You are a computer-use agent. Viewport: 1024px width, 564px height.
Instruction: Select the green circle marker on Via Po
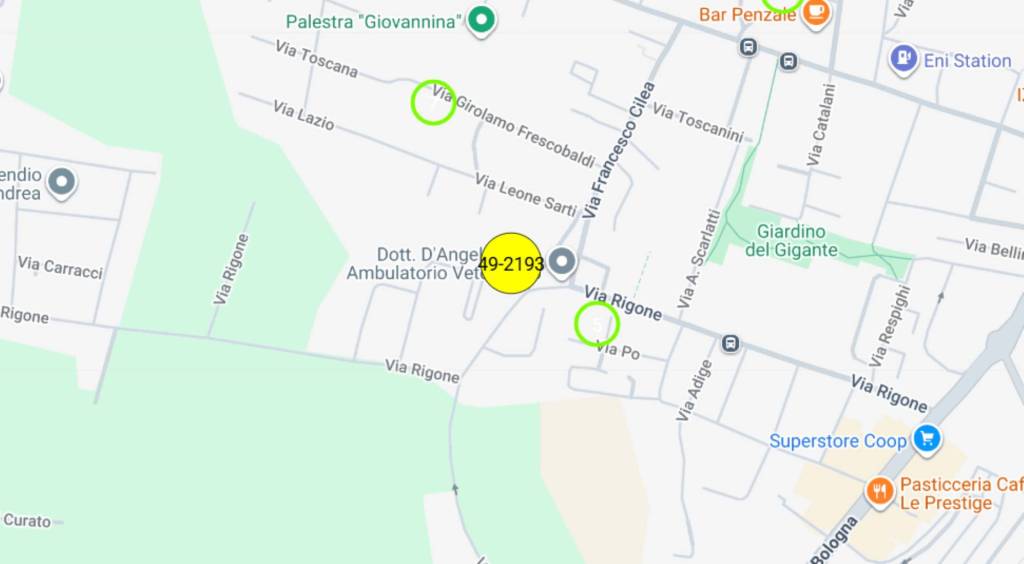[597, 324]
